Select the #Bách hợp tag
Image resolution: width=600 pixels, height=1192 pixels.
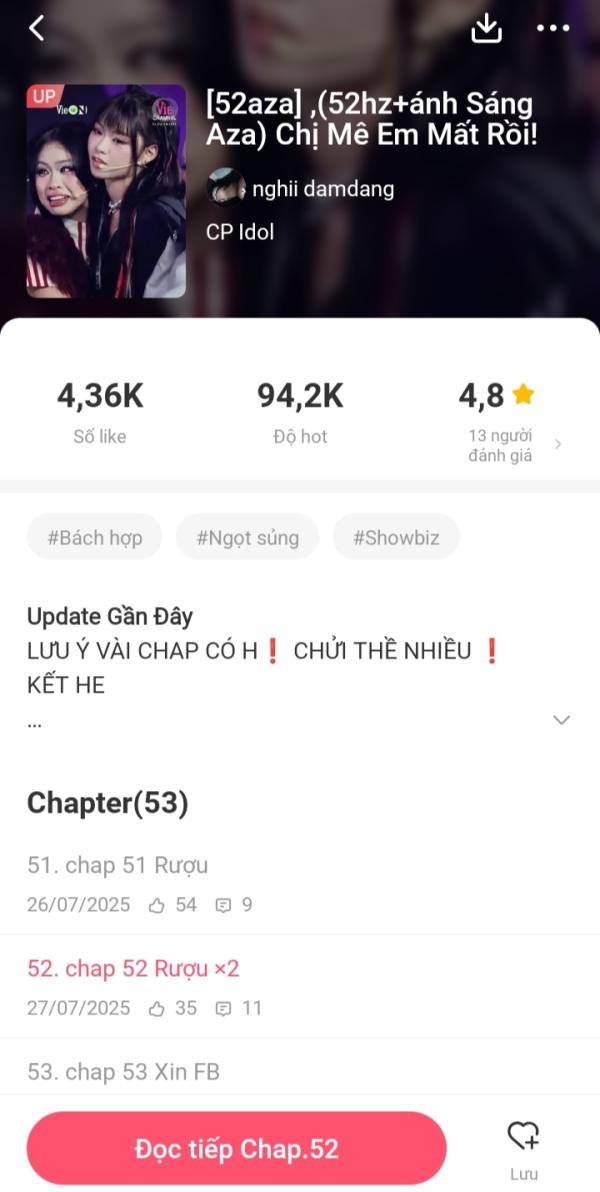(x=95, y=537)
